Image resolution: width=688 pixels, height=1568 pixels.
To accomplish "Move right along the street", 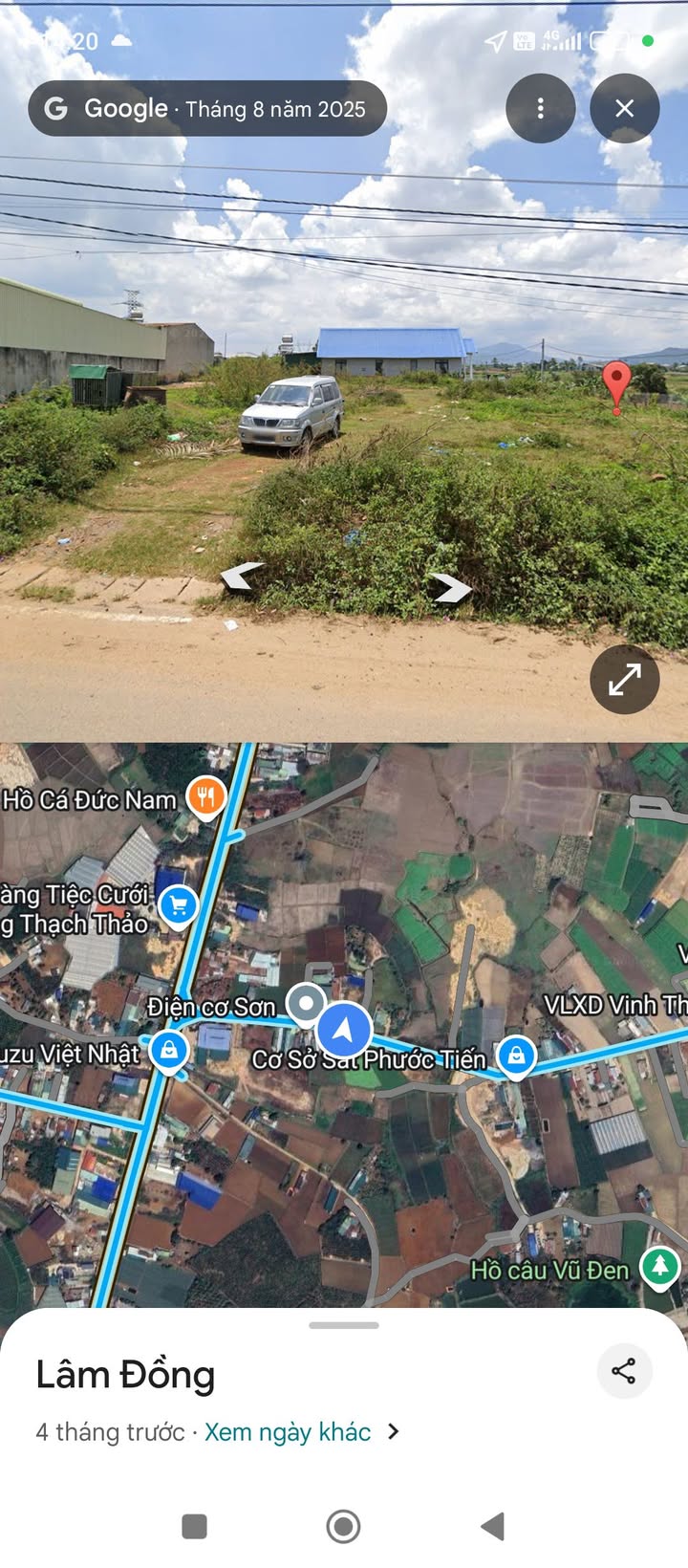I will point(450,588).
